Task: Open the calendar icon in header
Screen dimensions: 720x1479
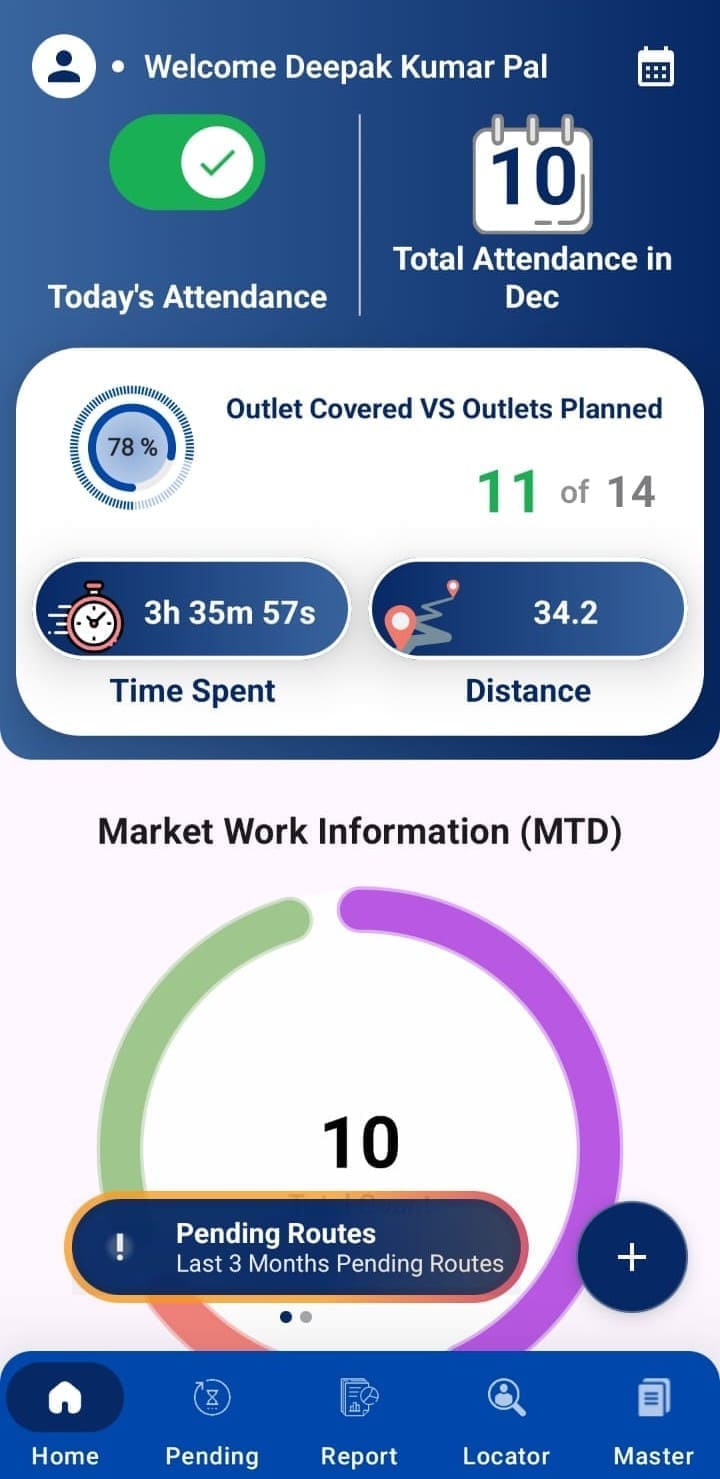Action: pos(655,67)
